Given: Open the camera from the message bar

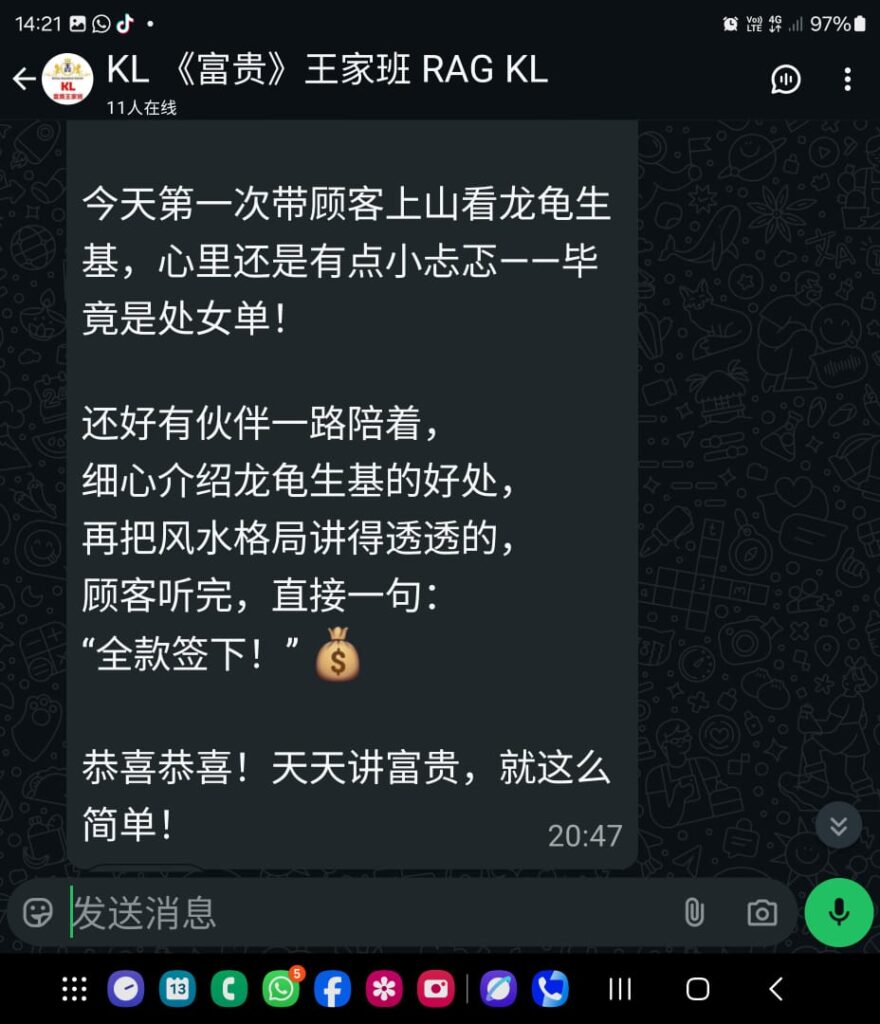Looking at the screenshot, I should pyautogui.click(x=762, y=912).
